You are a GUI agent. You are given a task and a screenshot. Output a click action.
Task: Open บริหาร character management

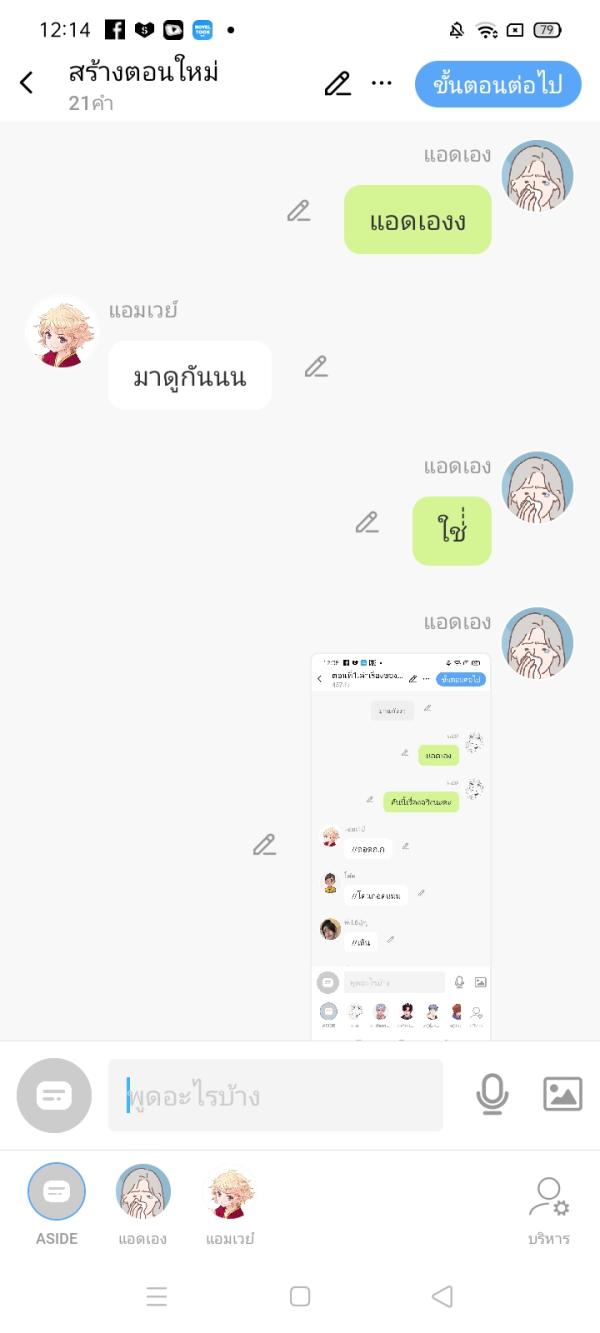coord(548,1209)
